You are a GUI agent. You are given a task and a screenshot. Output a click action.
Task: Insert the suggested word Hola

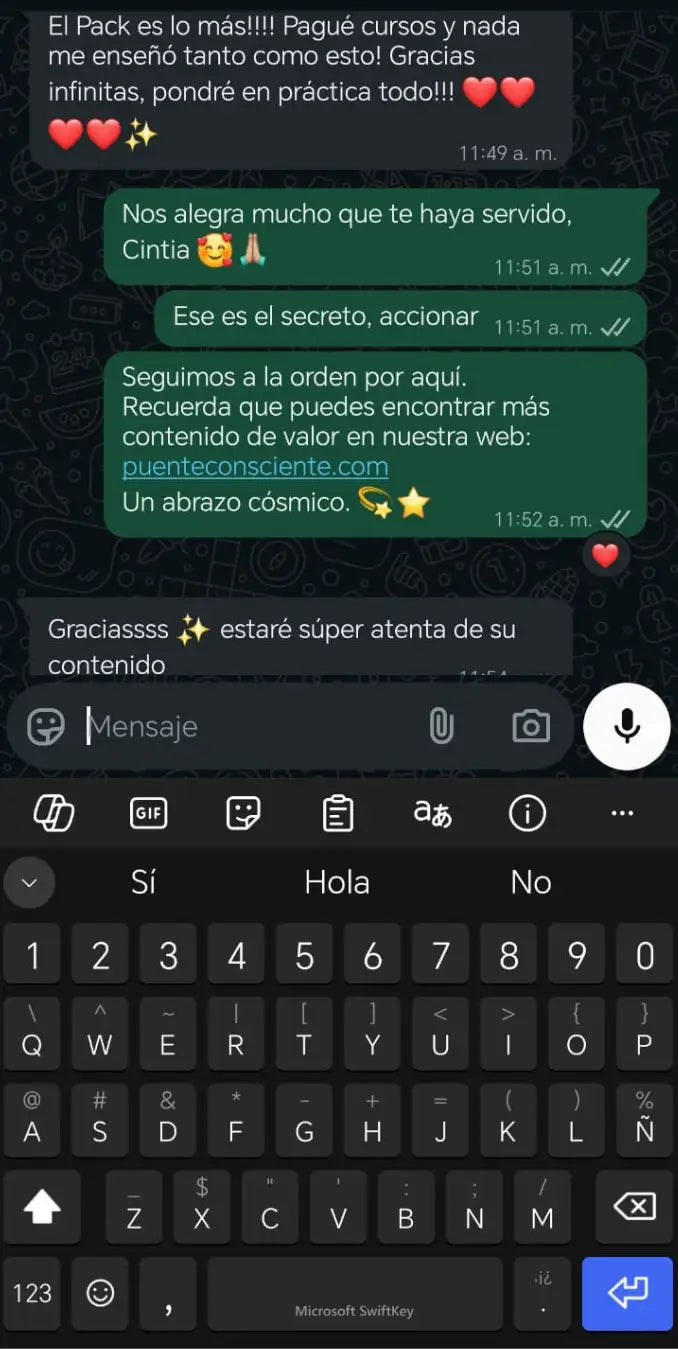click(337, 882)
